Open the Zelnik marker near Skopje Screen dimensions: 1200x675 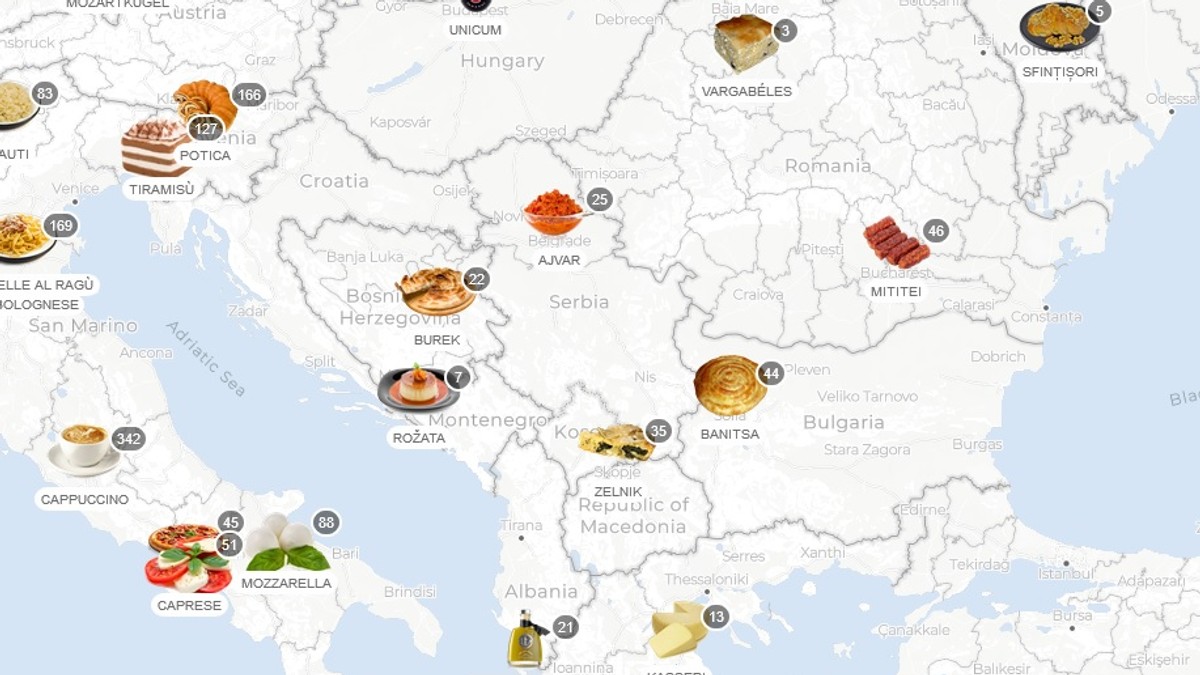616,443
